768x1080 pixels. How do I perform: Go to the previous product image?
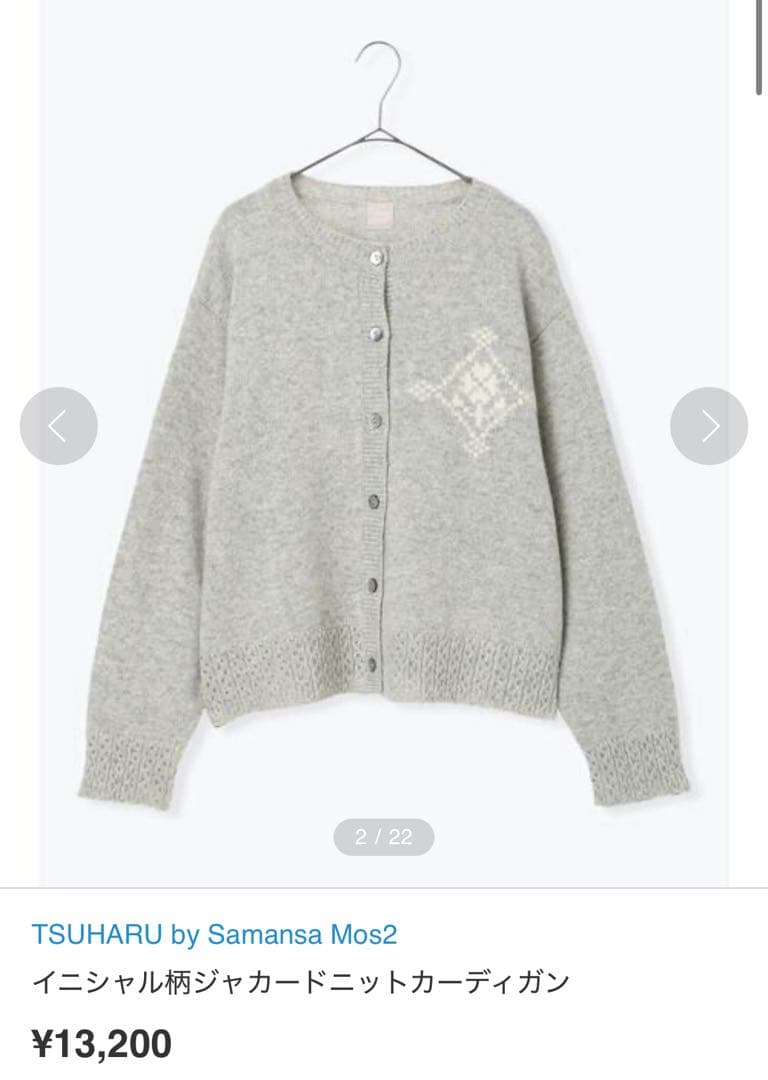pyautogui.click(x=59, y=426)
